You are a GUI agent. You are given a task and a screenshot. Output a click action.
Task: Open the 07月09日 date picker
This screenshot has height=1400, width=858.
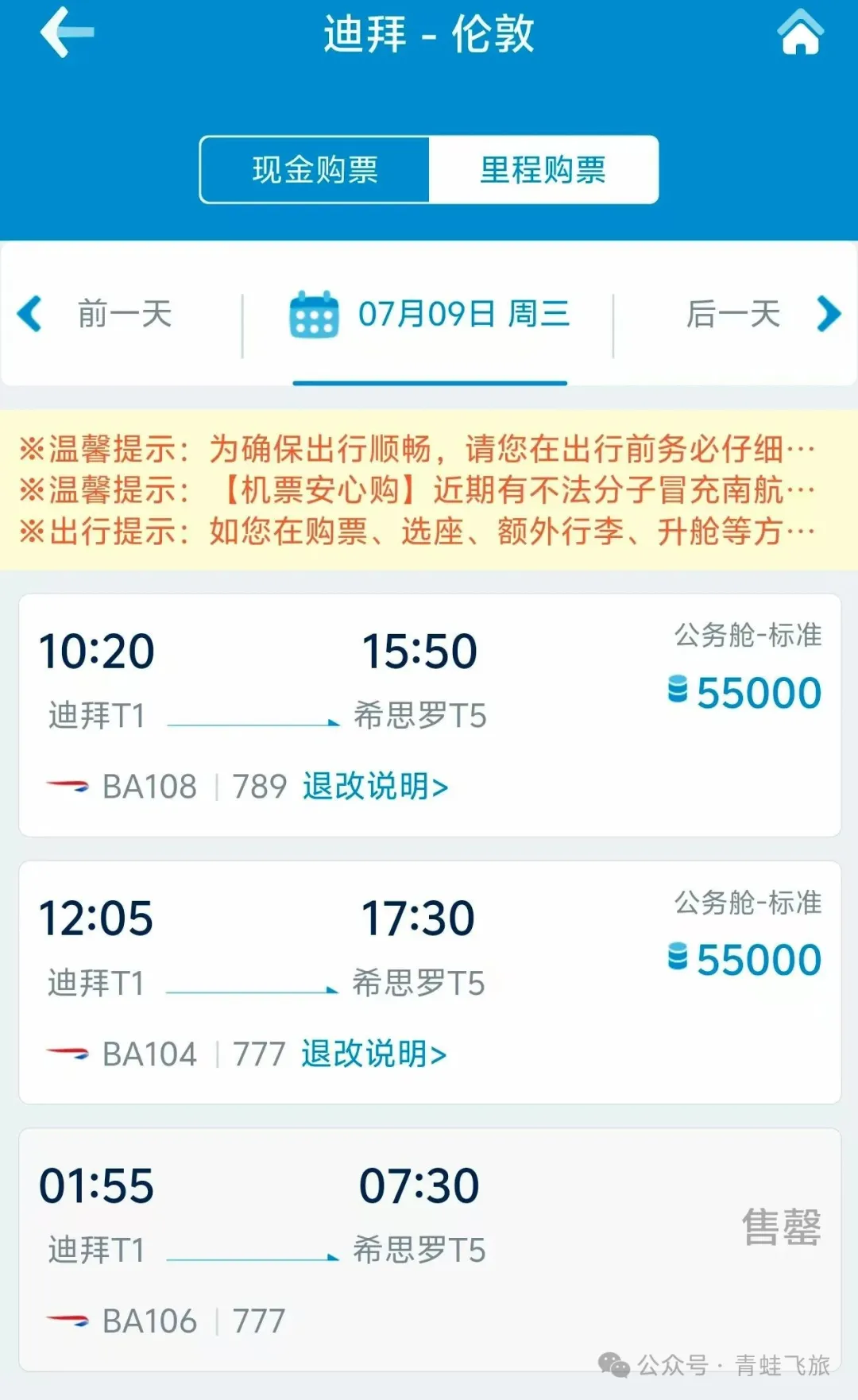(430, 315)
